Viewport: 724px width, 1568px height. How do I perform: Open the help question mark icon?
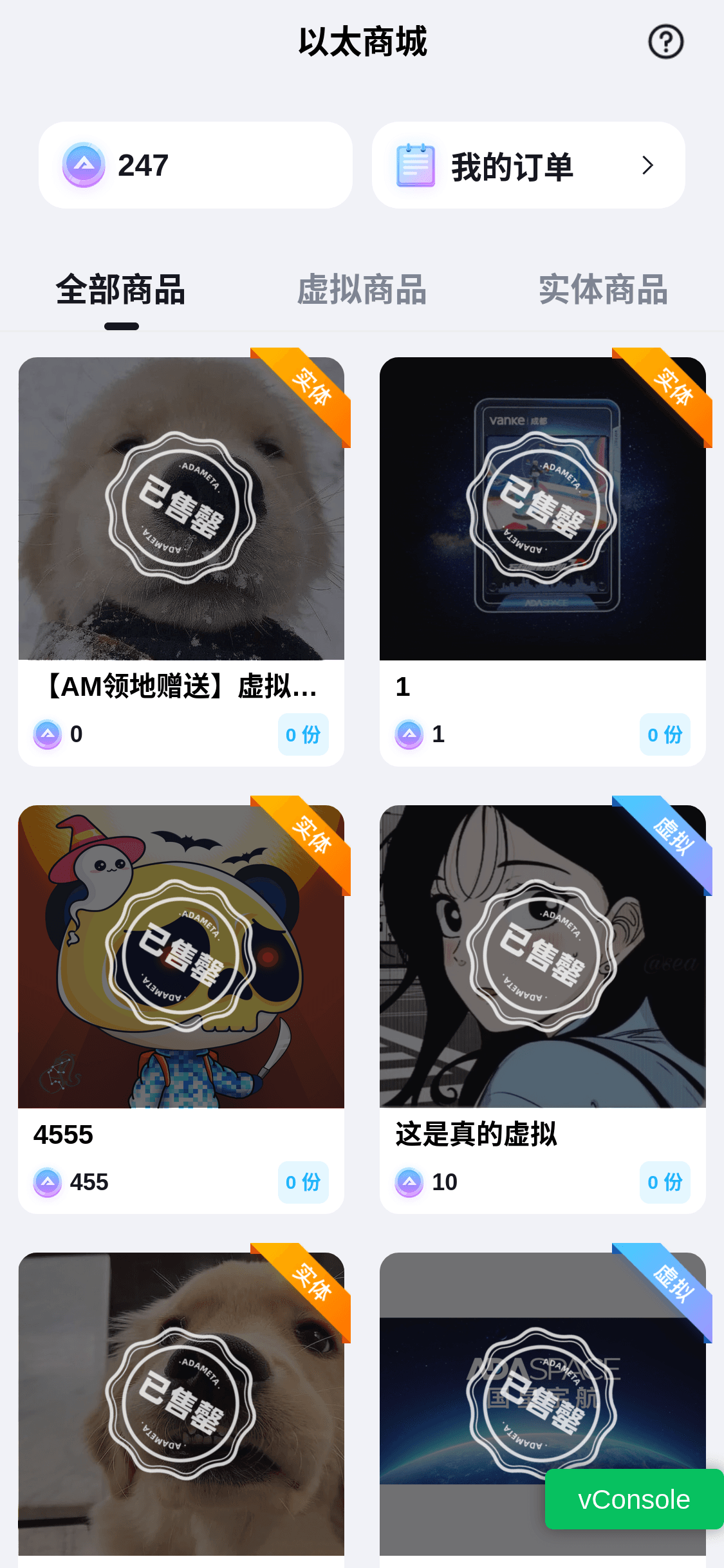click(x=665, y=42)
